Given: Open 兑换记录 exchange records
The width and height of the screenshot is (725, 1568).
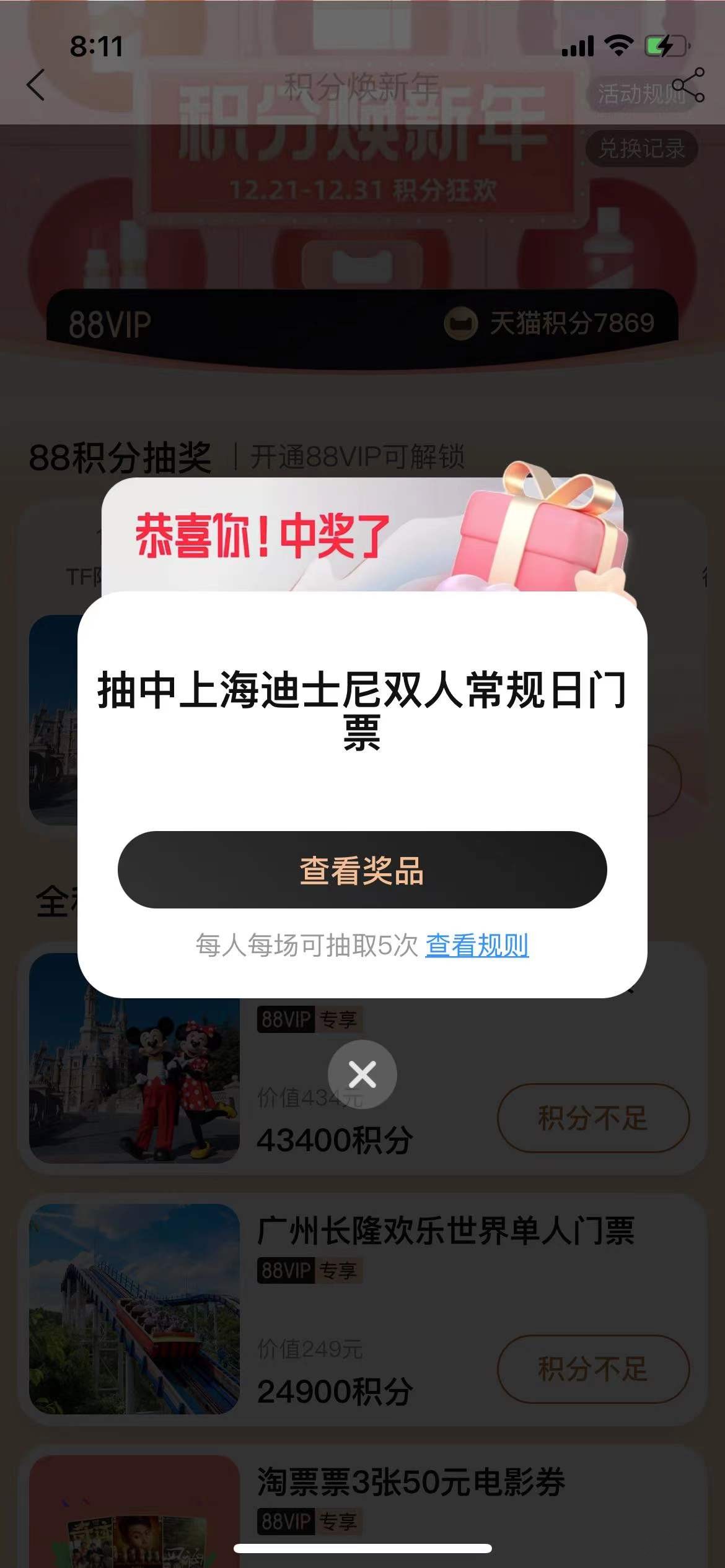Looking at the screenshot, I should coord(641,149).
